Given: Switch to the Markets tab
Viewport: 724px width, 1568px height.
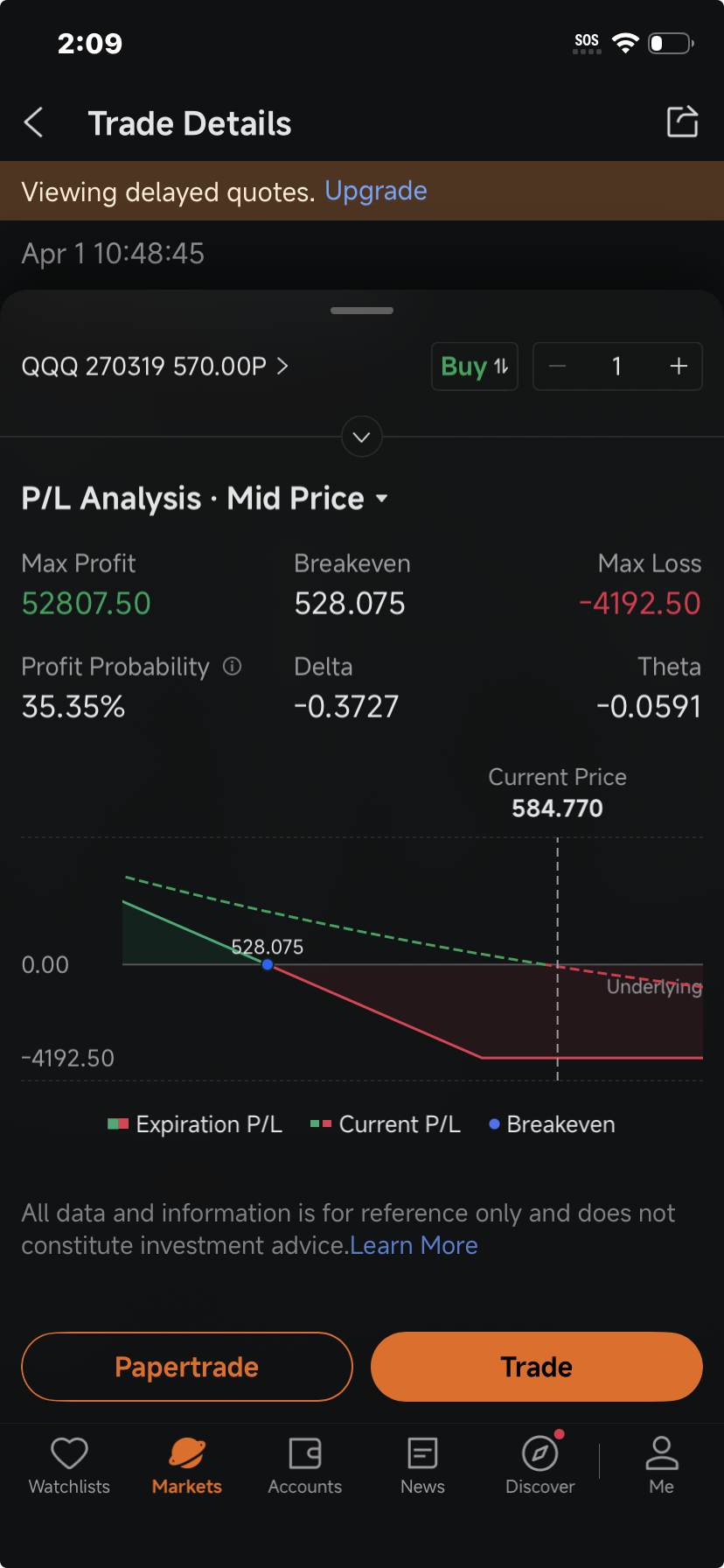Looking at the screenshot, I should 187,1466.
